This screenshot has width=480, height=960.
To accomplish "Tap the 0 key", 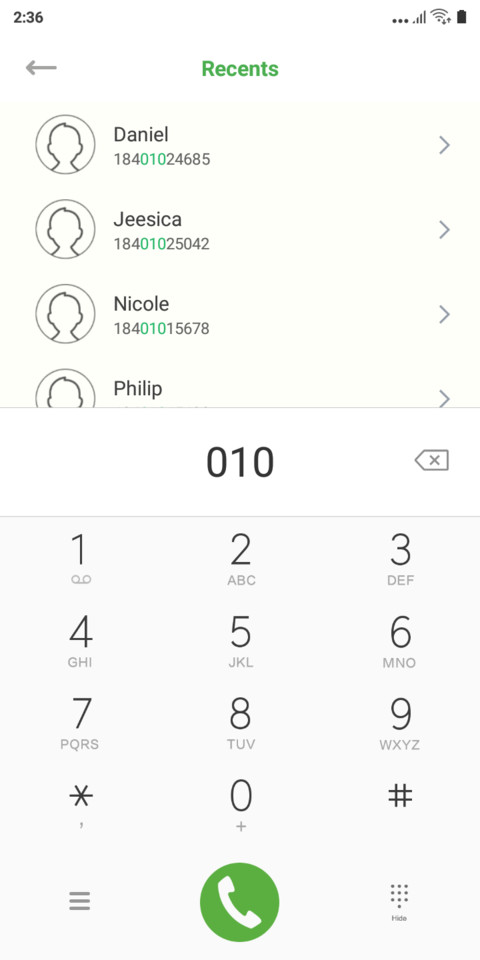I will pos(241,804).
